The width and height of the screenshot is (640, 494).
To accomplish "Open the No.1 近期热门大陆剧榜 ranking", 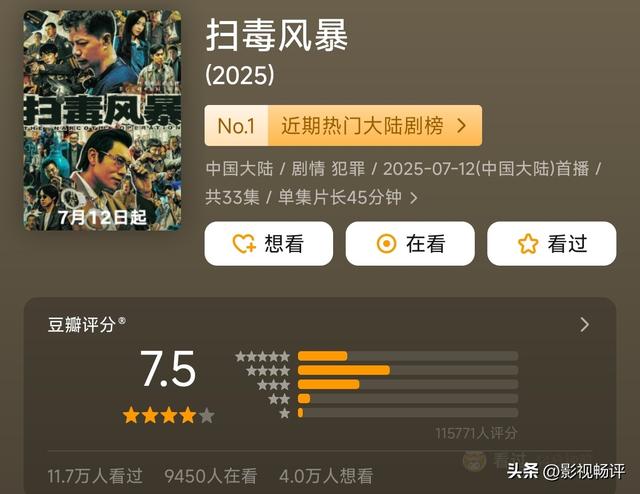I will (x=343, y=126).
